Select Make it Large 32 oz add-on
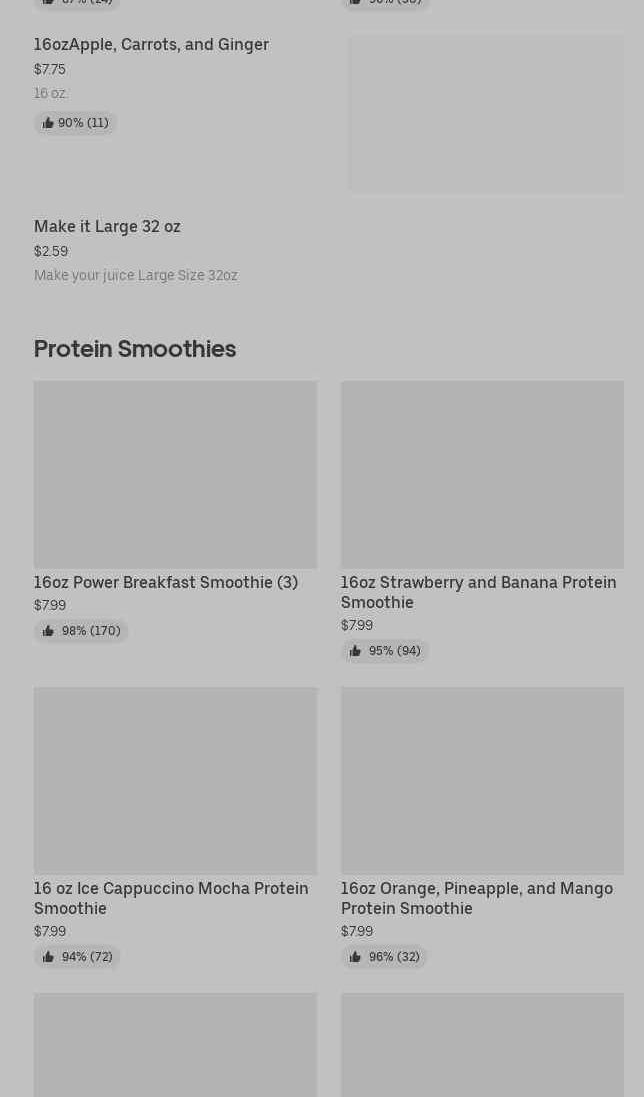Viewport: 644px width, 1097px height. (x=107, y=227)
